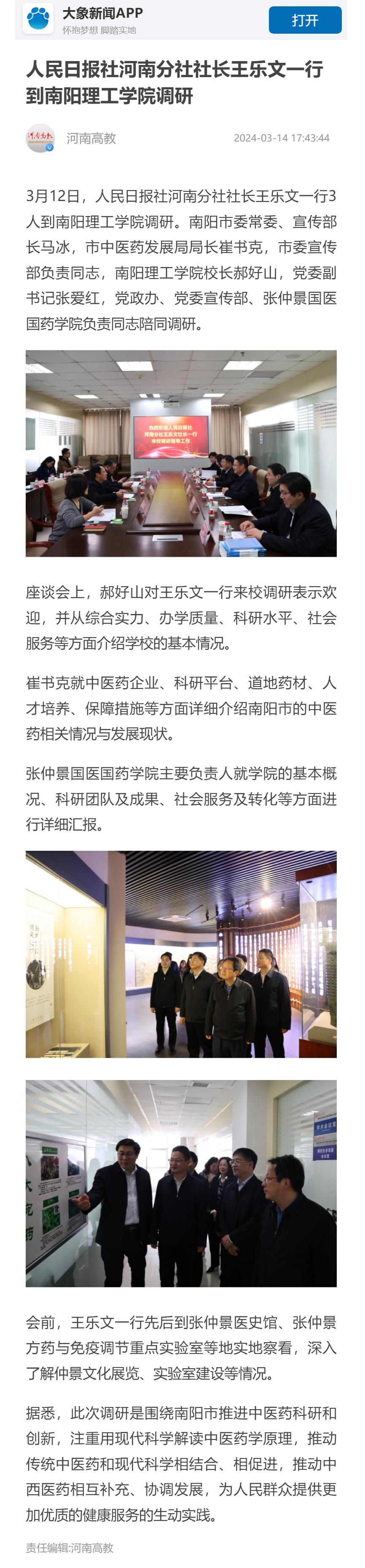Tap the 打开 button to open the app

click(304, 21)
